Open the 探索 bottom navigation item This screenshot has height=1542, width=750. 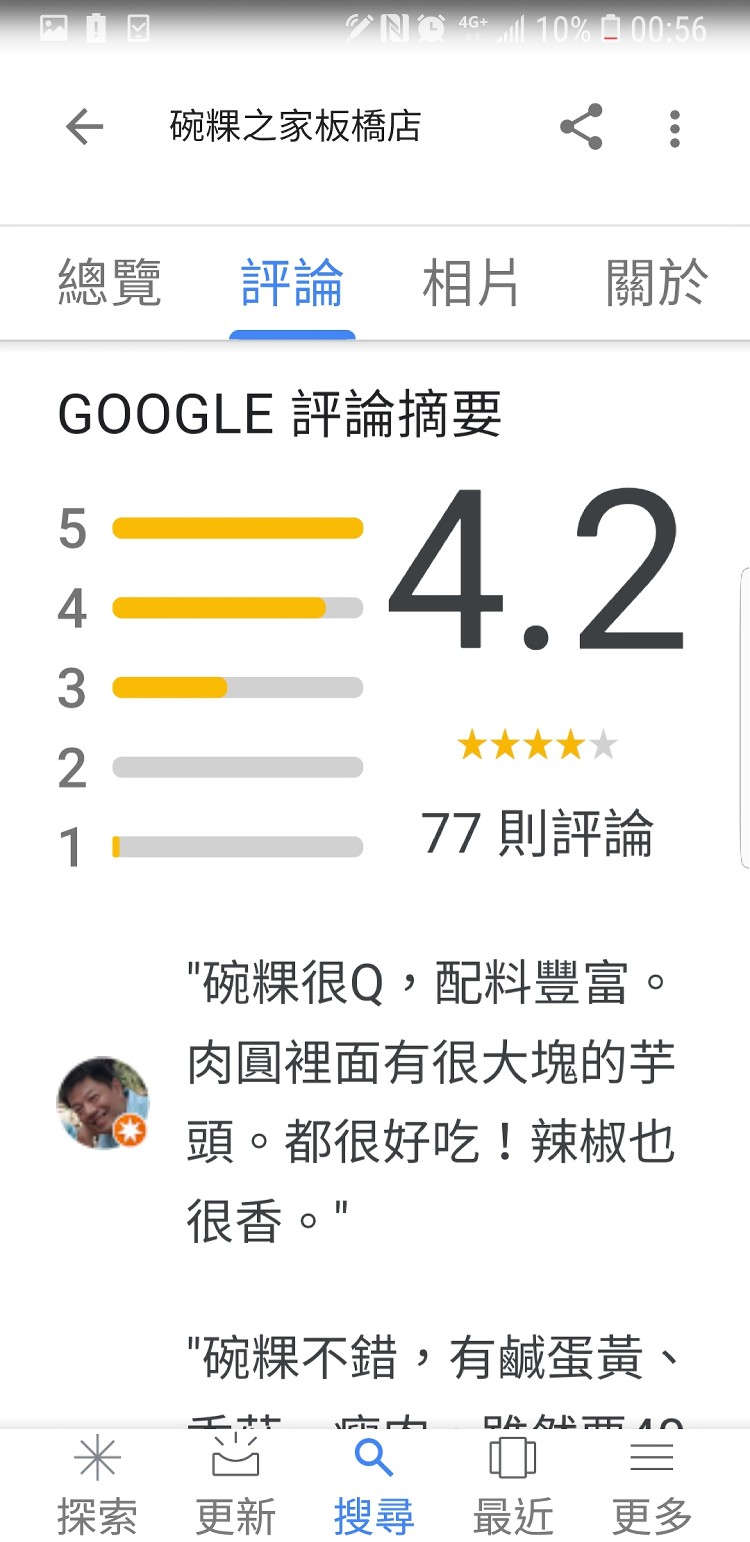[97, 1486]
